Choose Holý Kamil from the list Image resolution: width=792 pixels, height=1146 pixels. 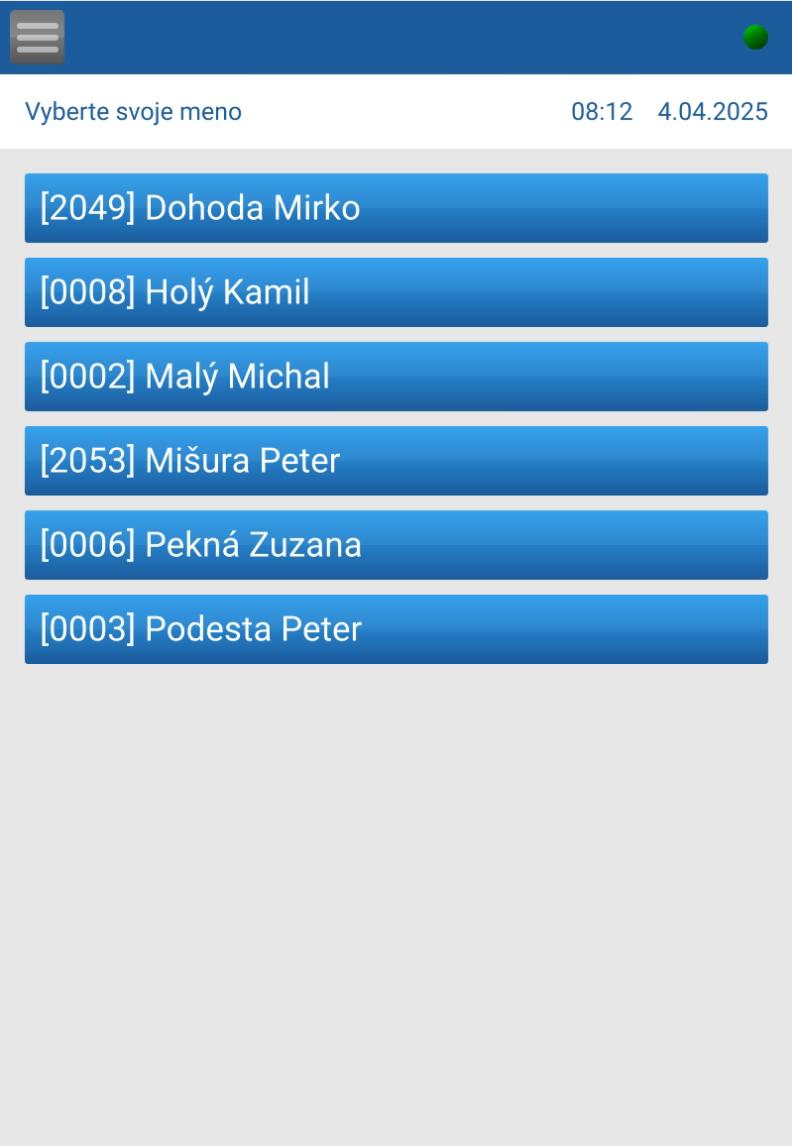[x=396, y=292]
